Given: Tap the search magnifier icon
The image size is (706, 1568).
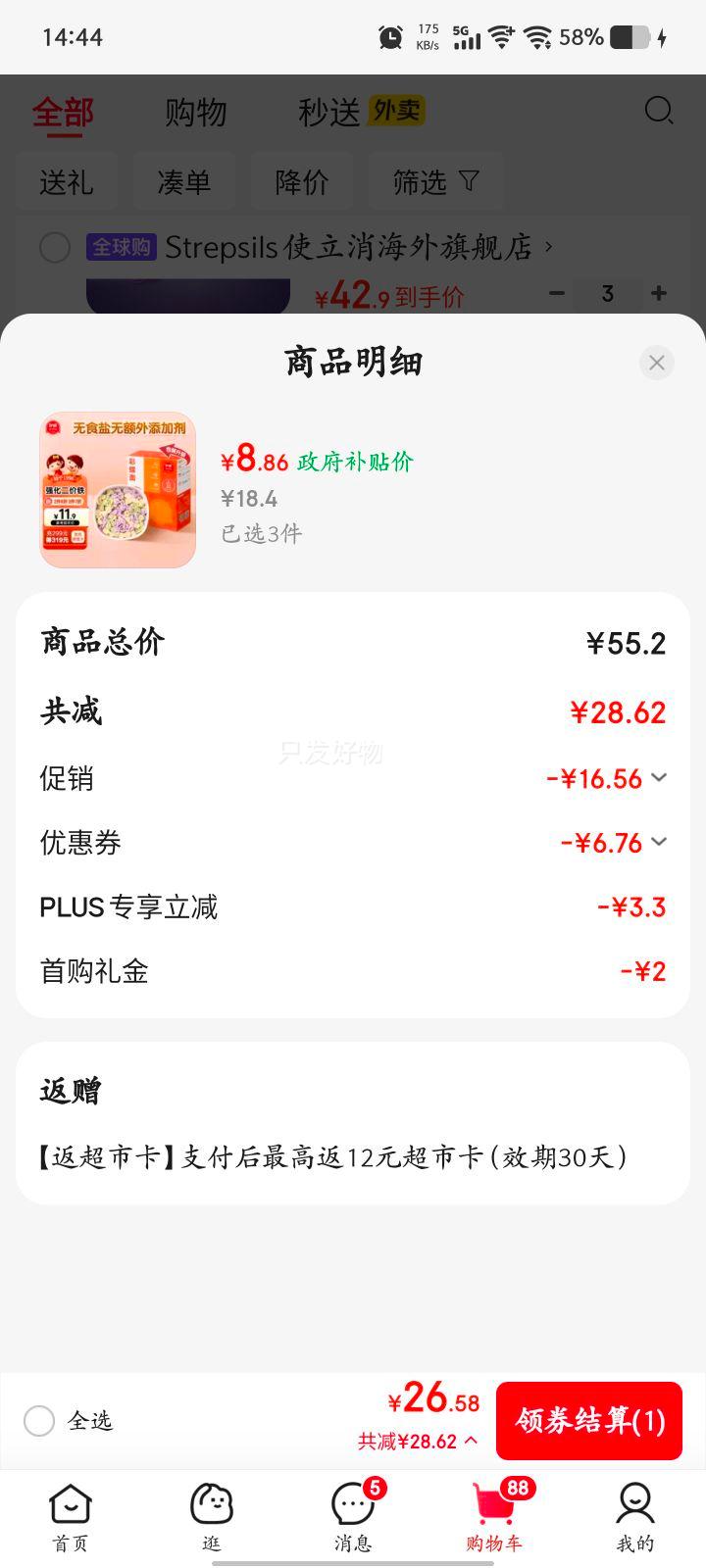Looking at the screenshot, I should (661, 111).
